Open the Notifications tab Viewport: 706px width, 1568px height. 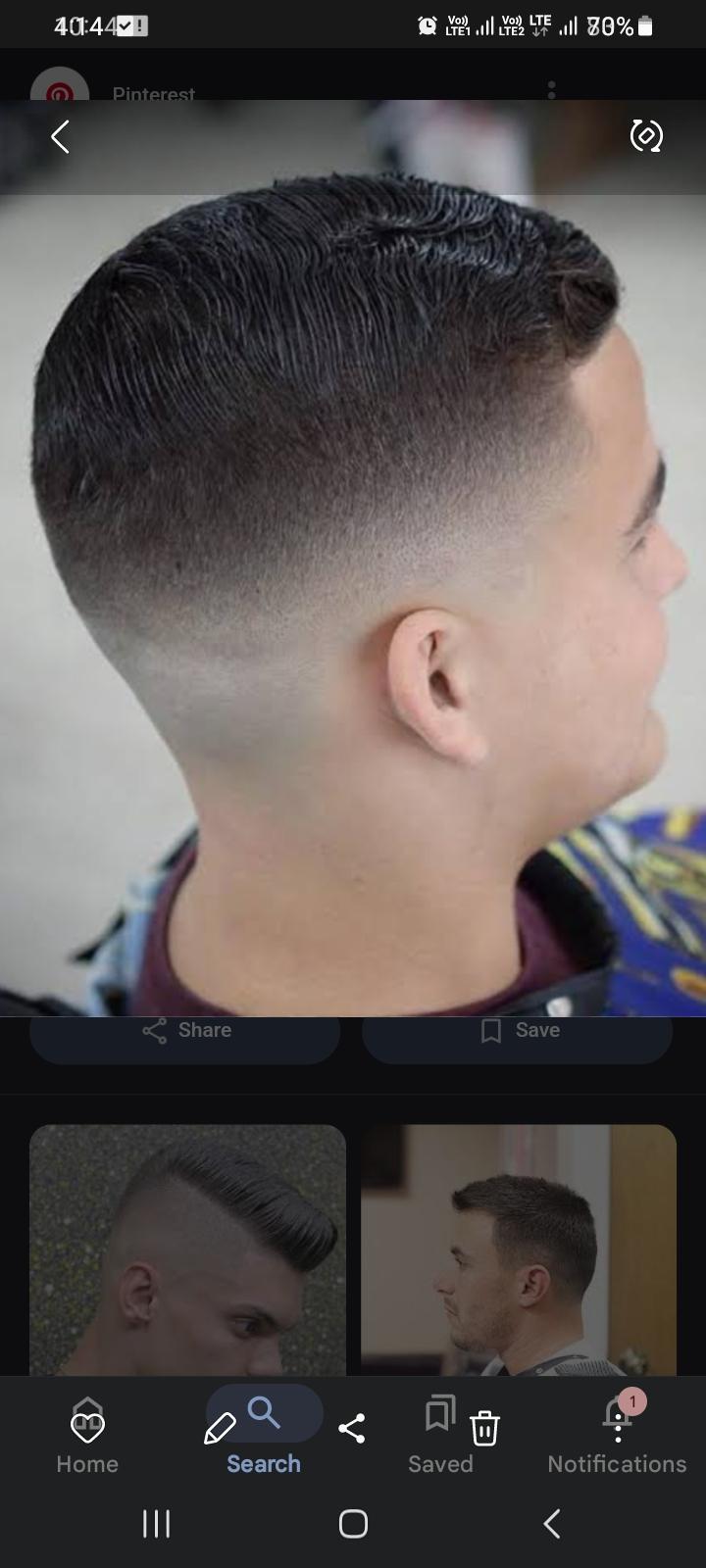point(617,1437)
